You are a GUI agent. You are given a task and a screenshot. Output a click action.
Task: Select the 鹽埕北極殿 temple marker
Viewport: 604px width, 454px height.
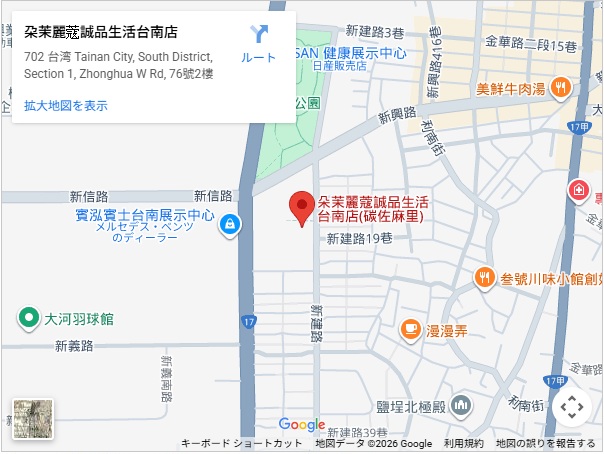[x=460, y=405]
